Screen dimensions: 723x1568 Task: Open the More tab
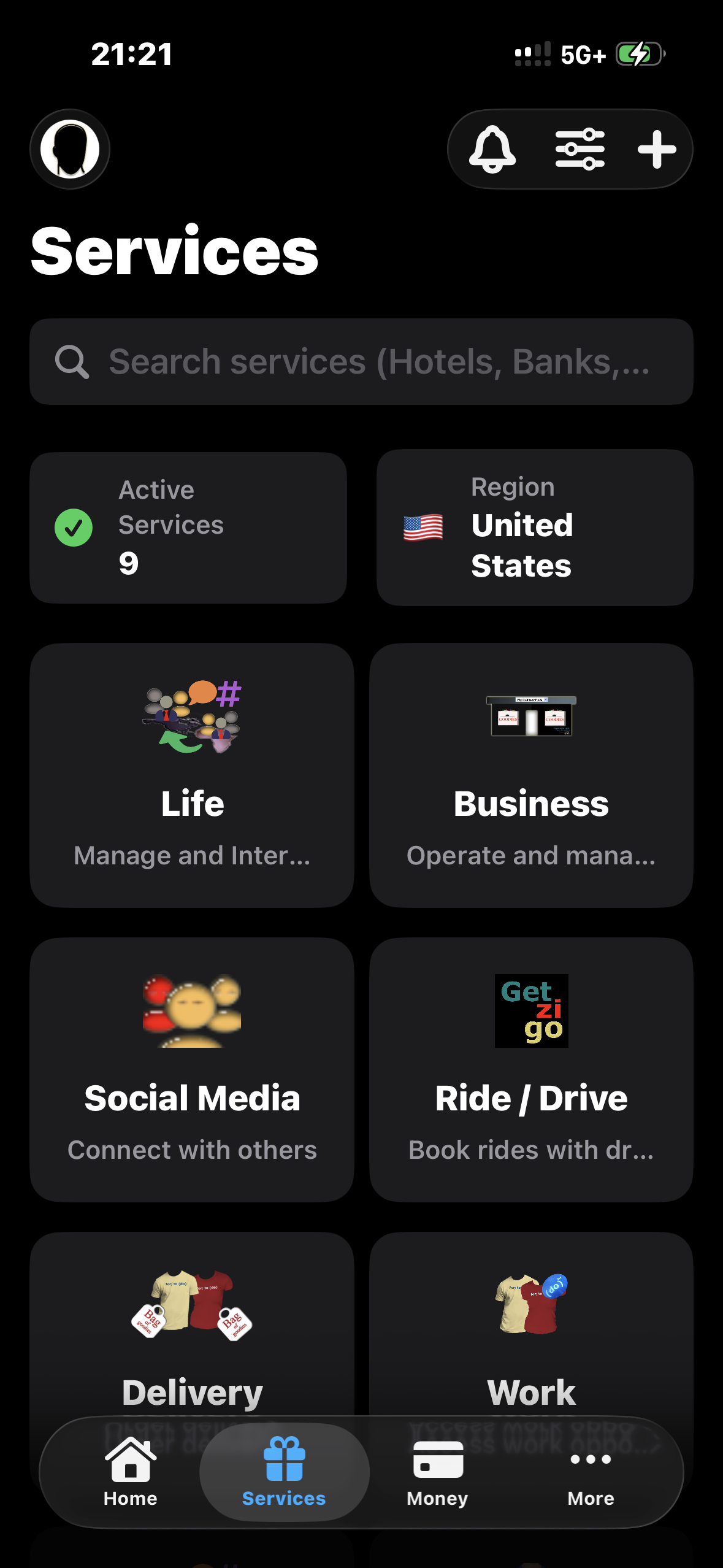pyautogui.click(x=591, y=1472)
